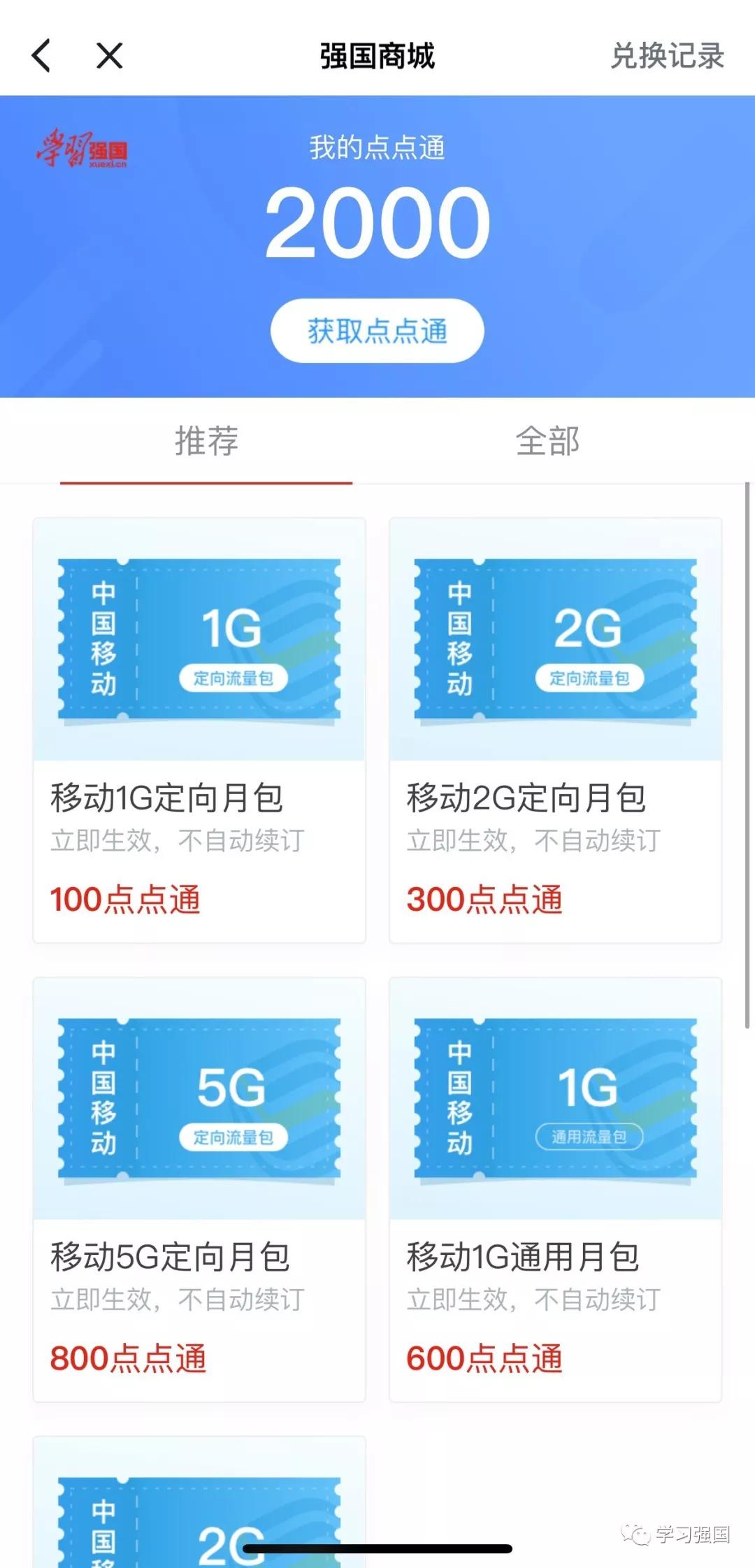755x1568 pixels.
Task: Open 兑换记录 in the top right
Action: pos(666,57)
